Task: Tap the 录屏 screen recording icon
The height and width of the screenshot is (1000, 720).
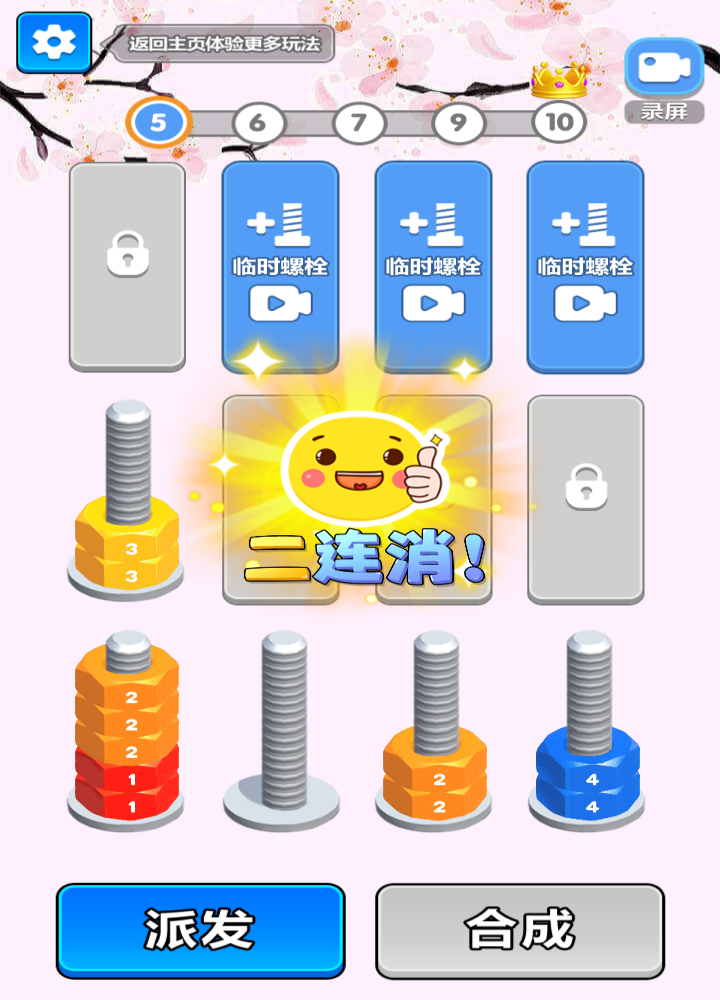Action: pyautogui.click(x=664, y=70)
